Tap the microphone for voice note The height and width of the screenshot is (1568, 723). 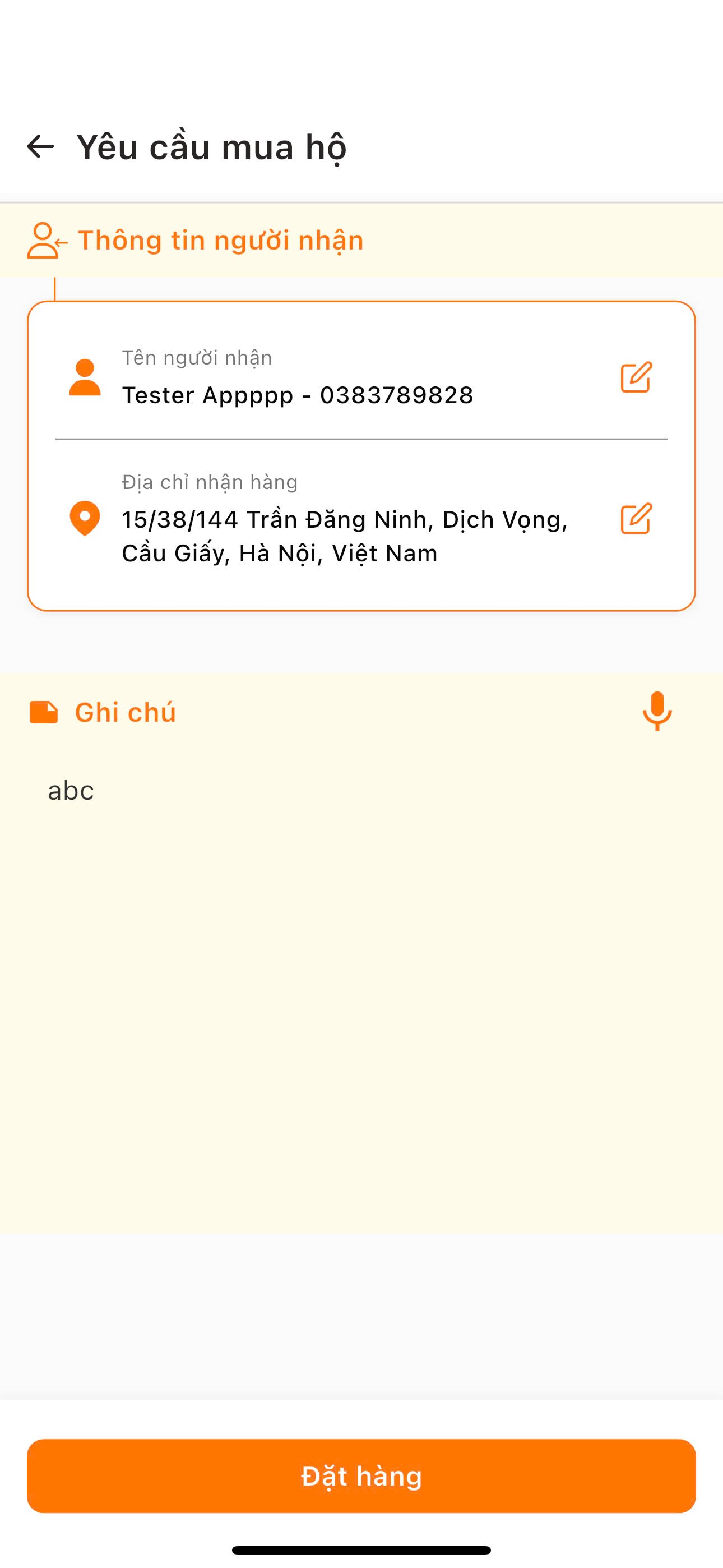pos(657,711)
